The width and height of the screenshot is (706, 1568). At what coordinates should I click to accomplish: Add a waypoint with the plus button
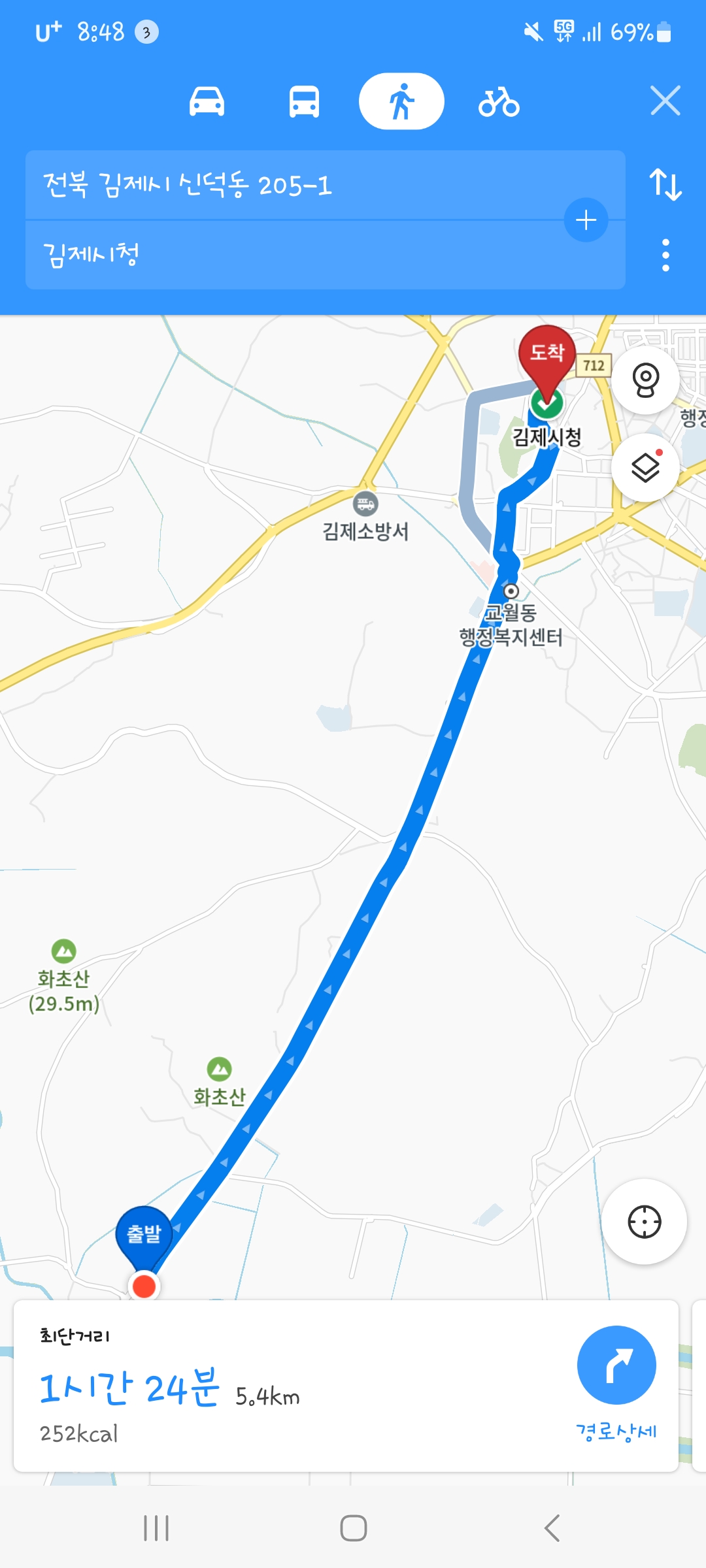(x=586, y=220)
